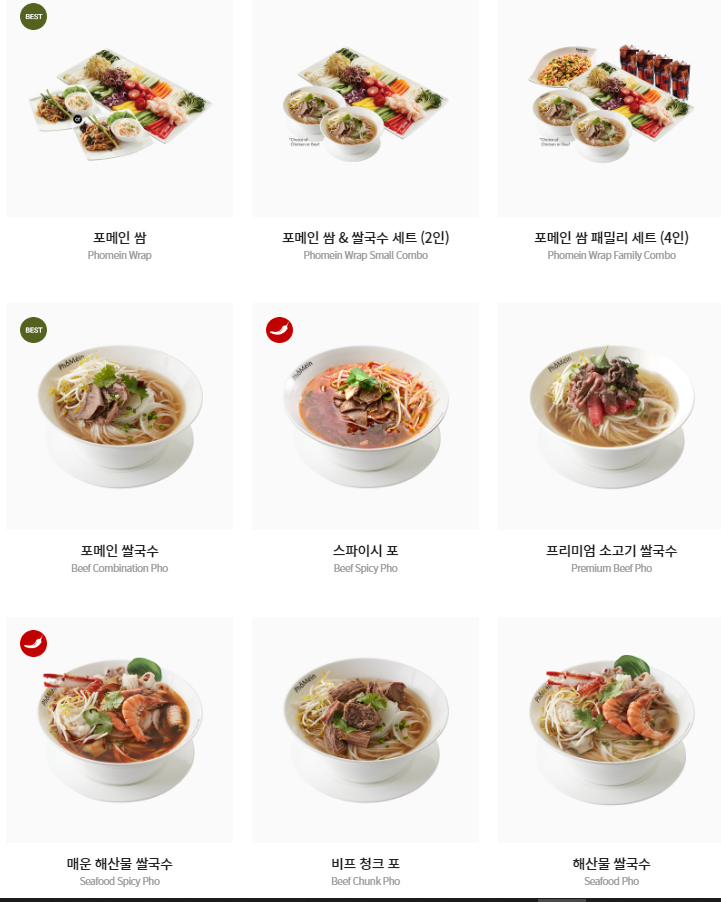Image resolution: width=721 pixels, height=902 pixels.
Task: Open the Seafood Spicy Pho item
Action: (119, 728)
